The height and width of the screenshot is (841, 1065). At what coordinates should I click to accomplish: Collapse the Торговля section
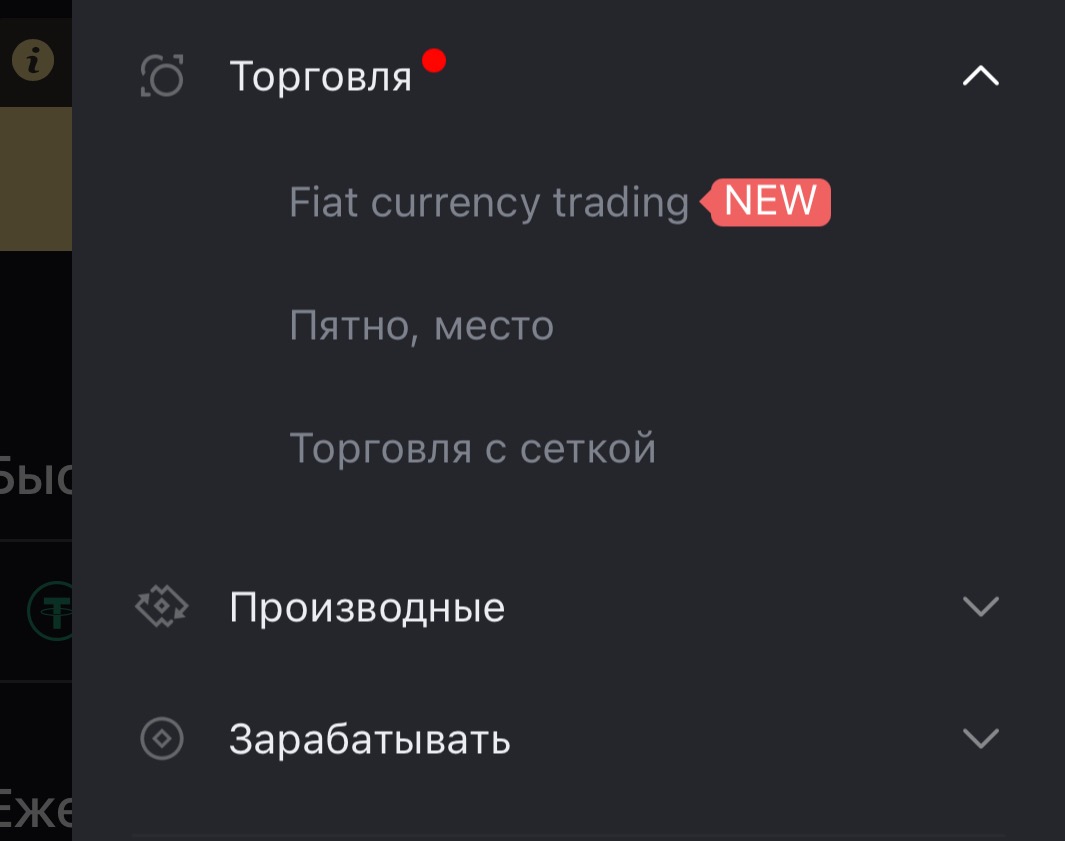[980, 76]
